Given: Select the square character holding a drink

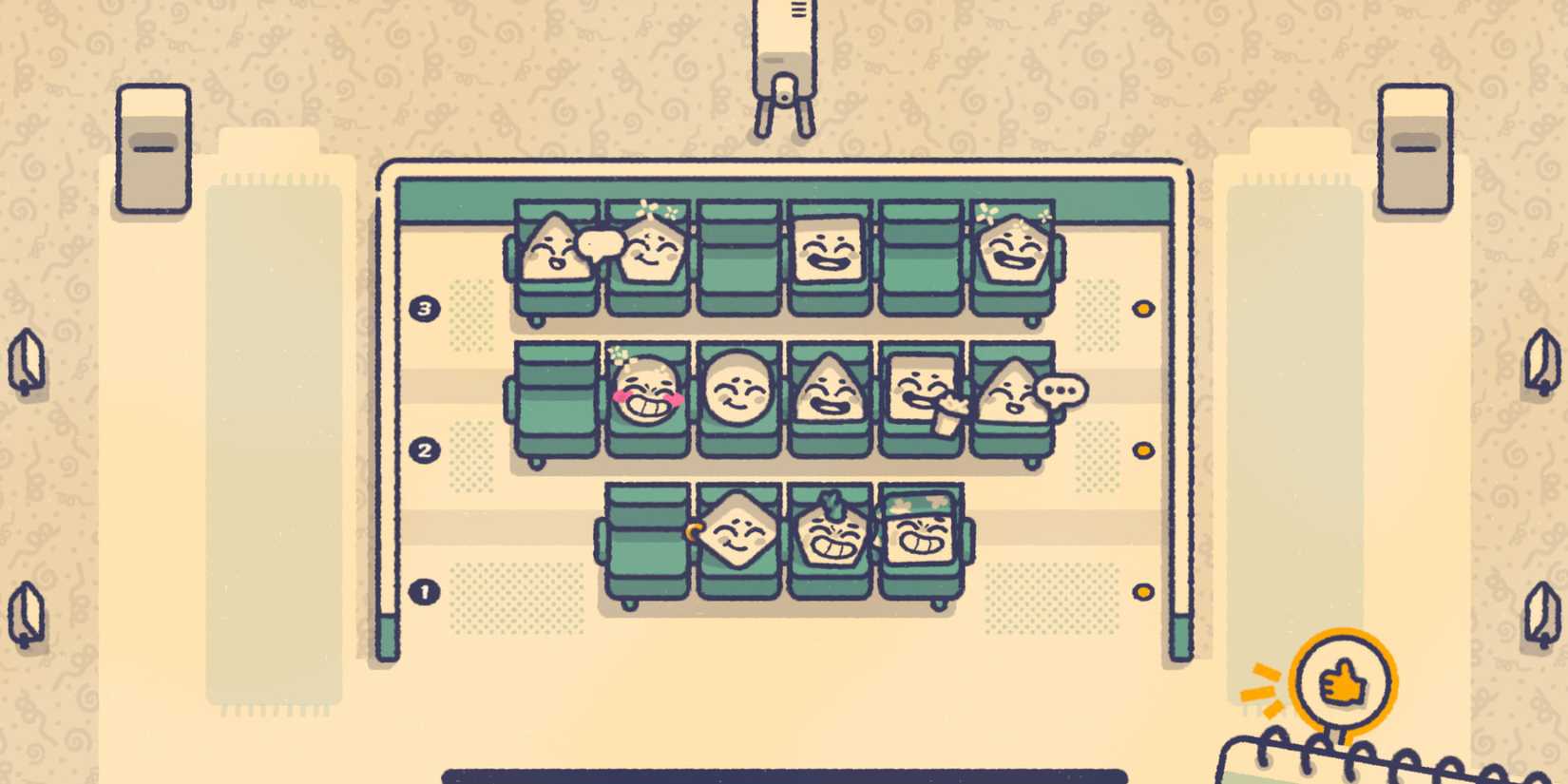Looking at the screenshot, I should (918, 392).
